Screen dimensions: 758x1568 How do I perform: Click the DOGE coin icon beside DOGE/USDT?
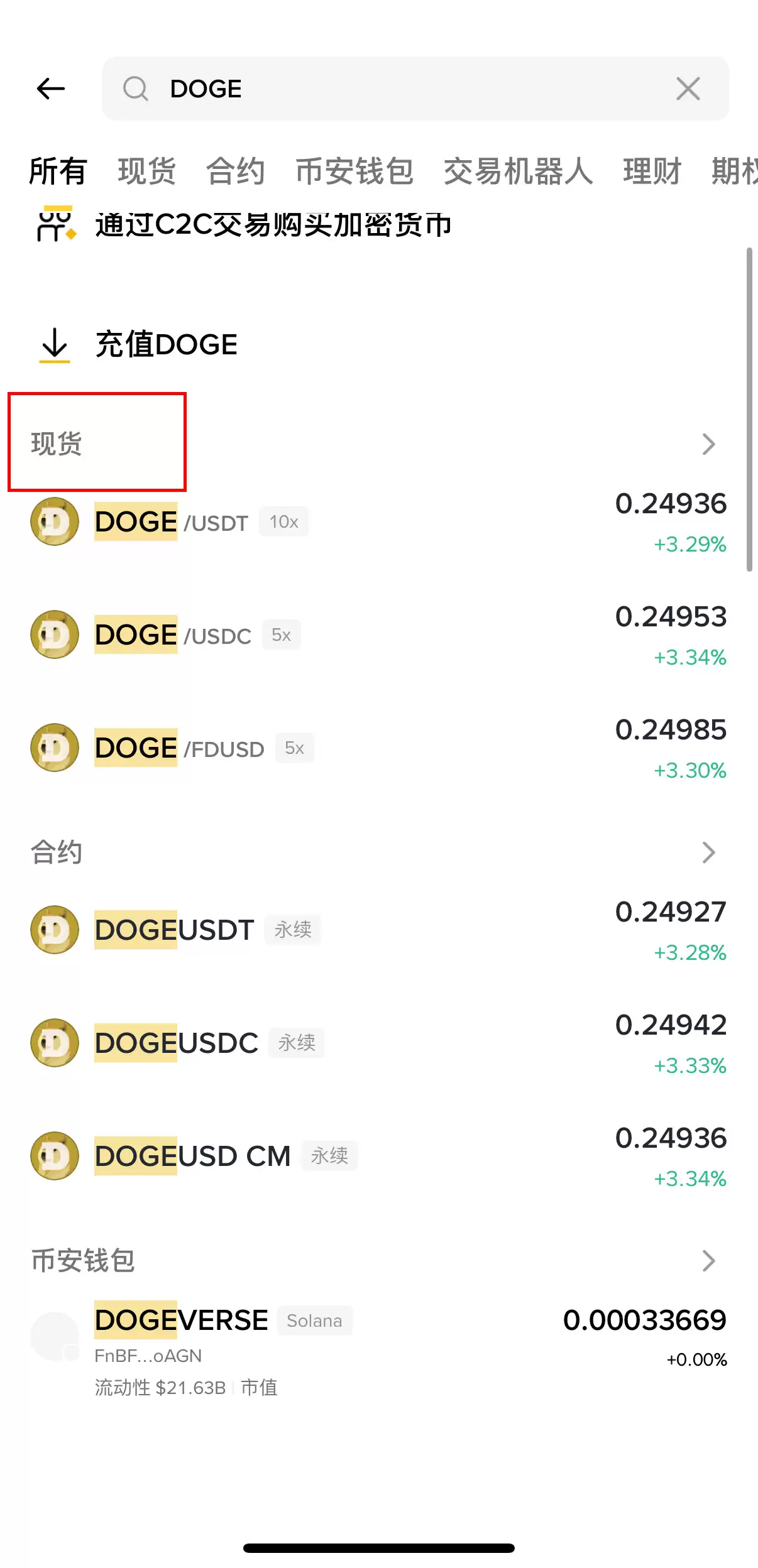coord(54,521)
